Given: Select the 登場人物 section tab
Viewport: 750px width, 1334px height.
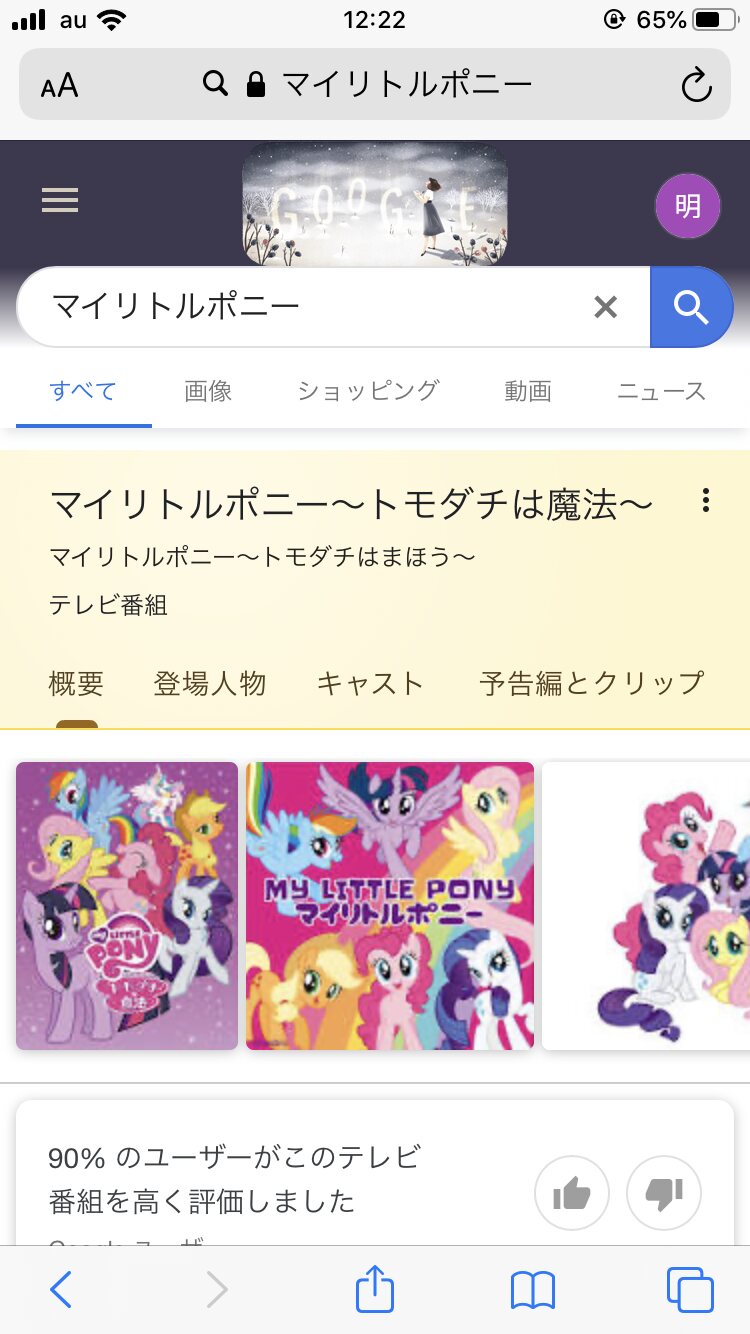Looking at the screenshot, I should click(210, 684).
